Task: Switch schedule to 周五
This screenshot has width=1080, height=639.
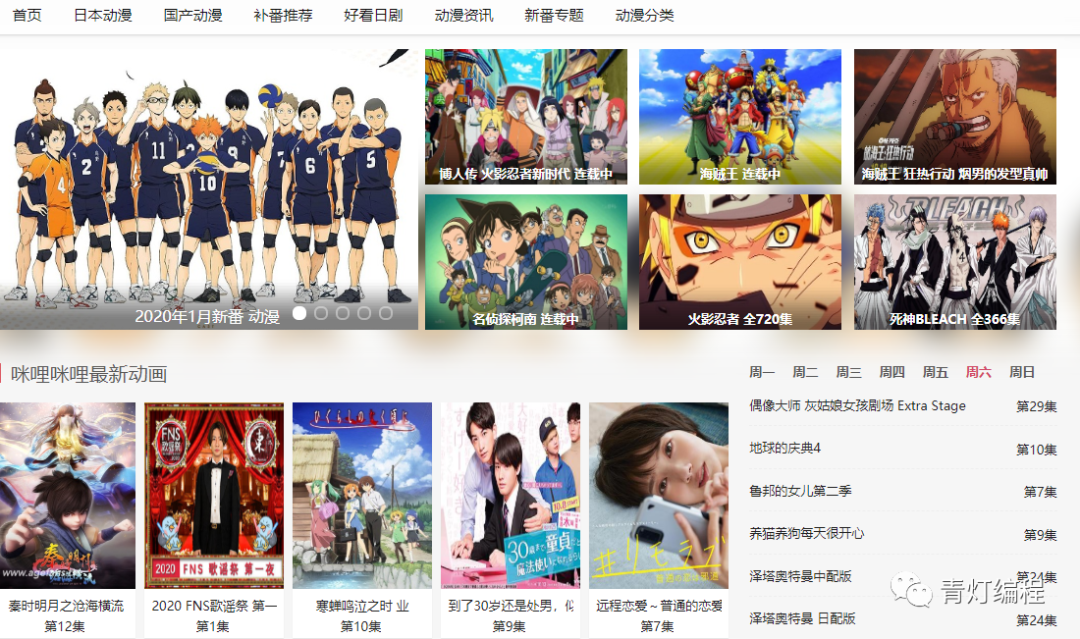Action: point(935,372)
